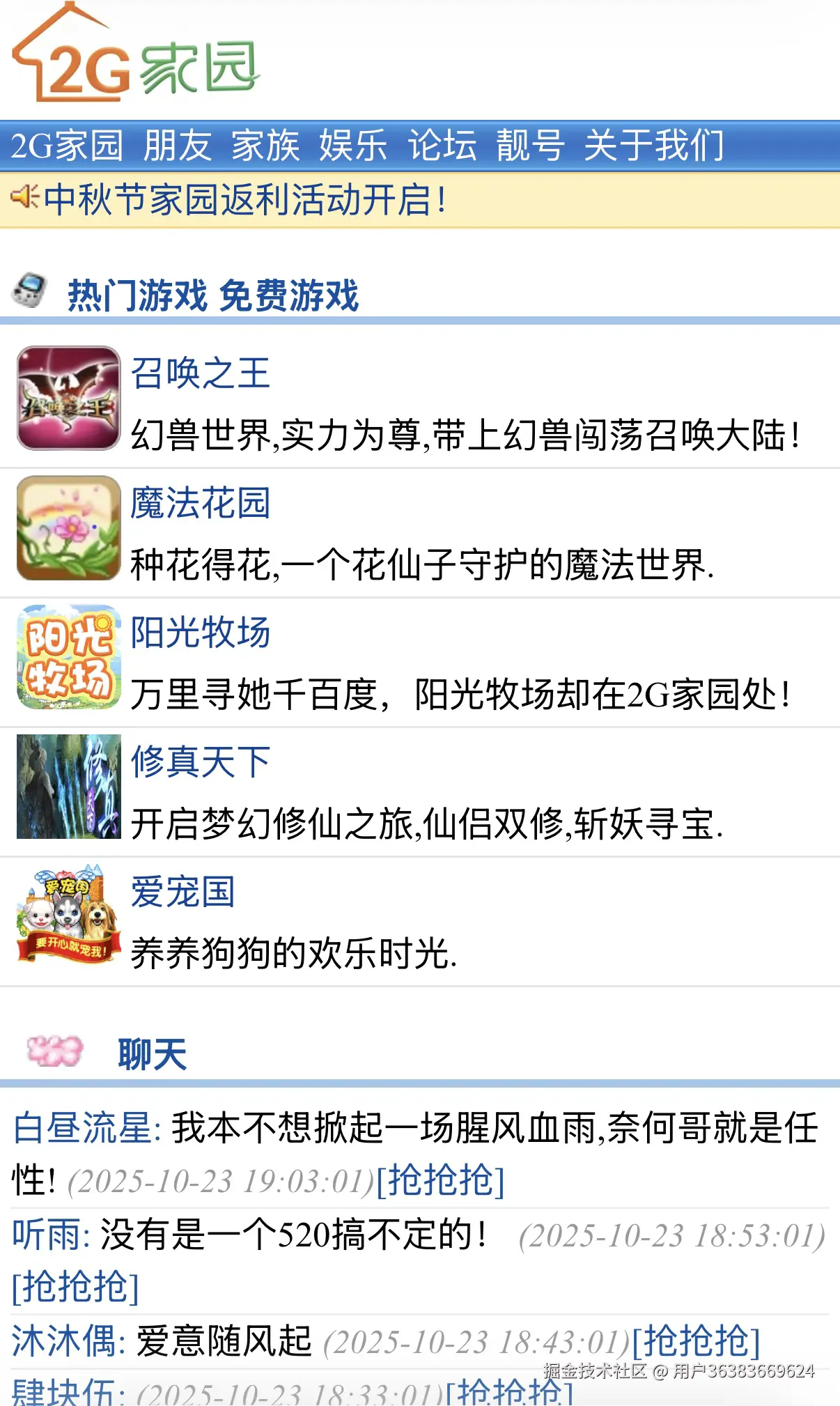This screenshot has width=840, height=1406.
Task: Open the 朋友 menu item
Action: click(x=178, y=144)
